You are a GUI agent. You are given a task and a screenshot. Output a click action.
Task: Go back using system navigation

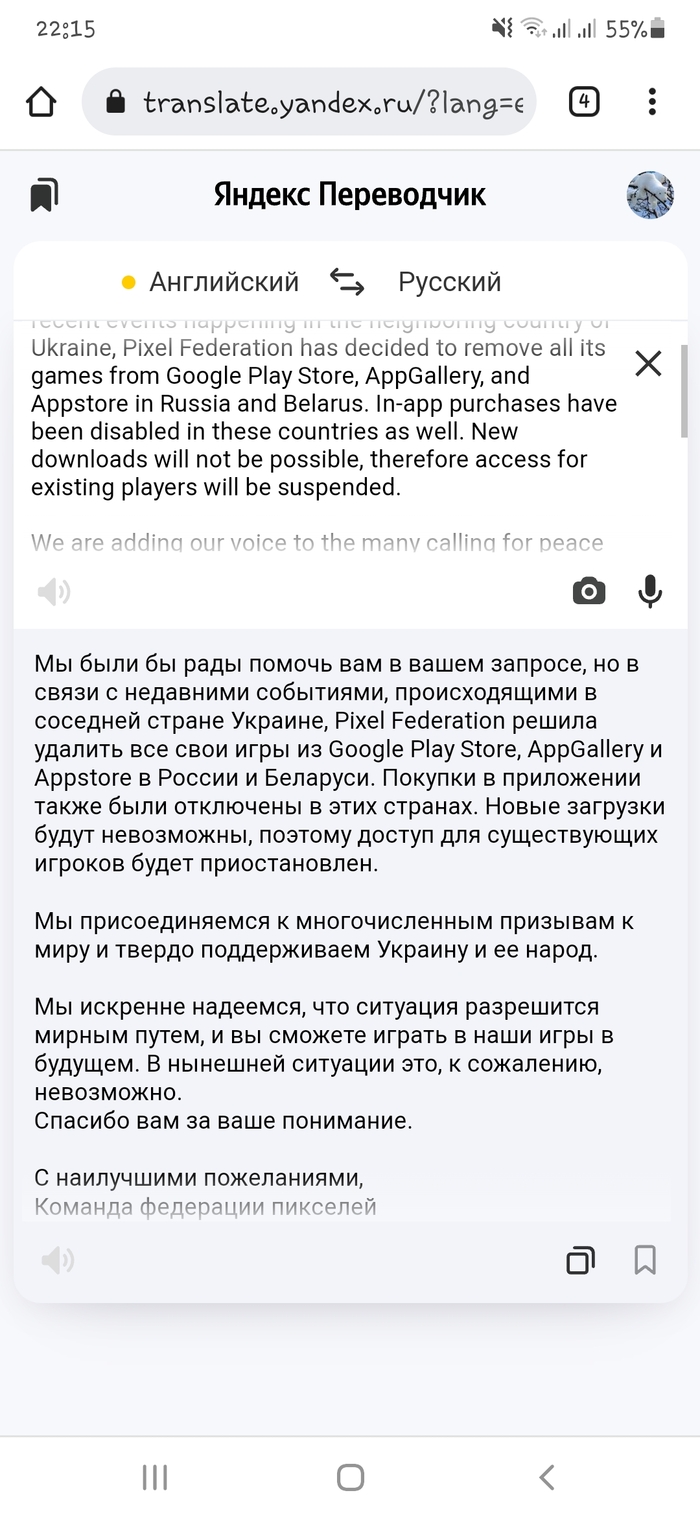click(546, 1477)
